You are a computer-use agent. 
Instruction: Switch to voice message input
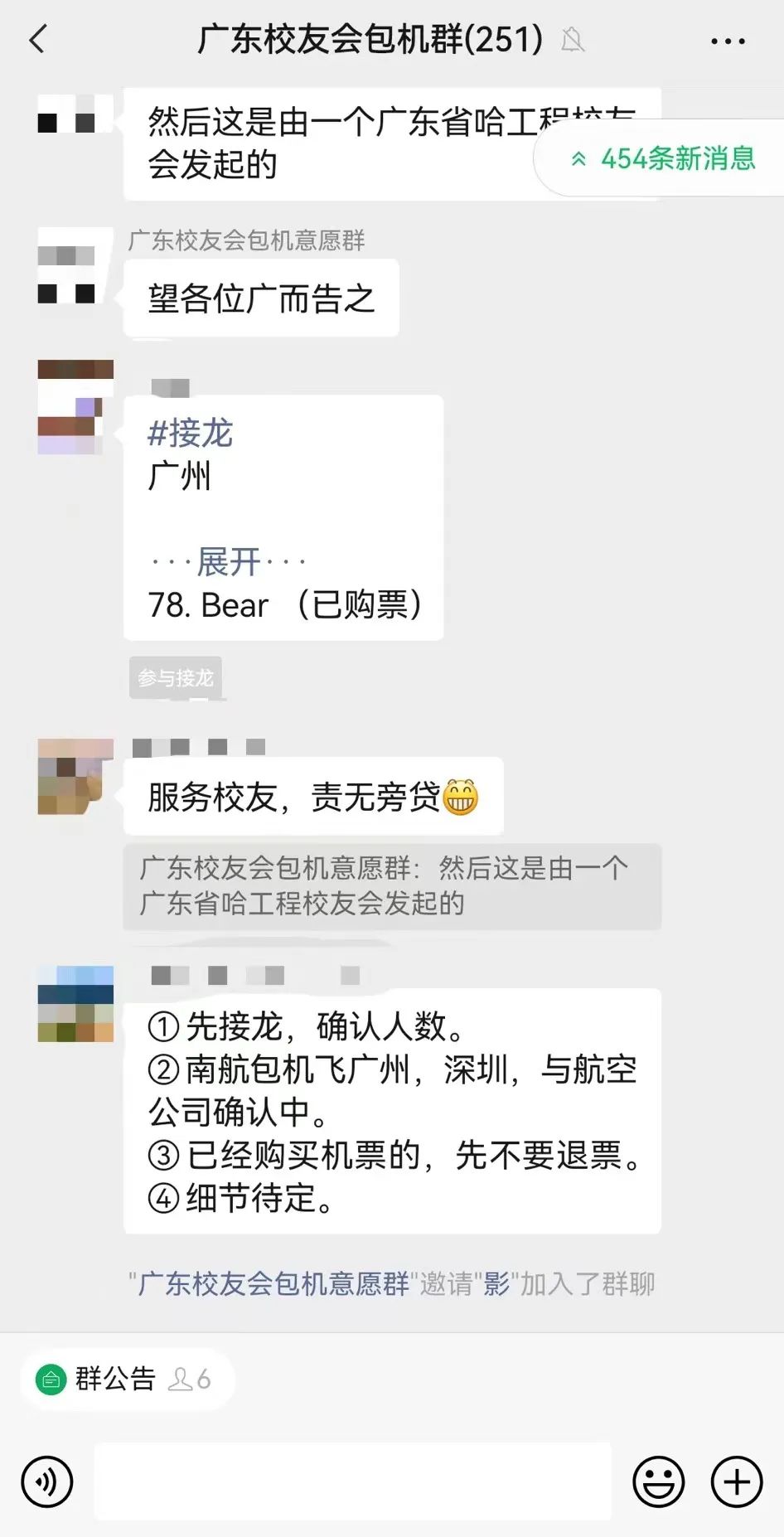[47, 1481]
